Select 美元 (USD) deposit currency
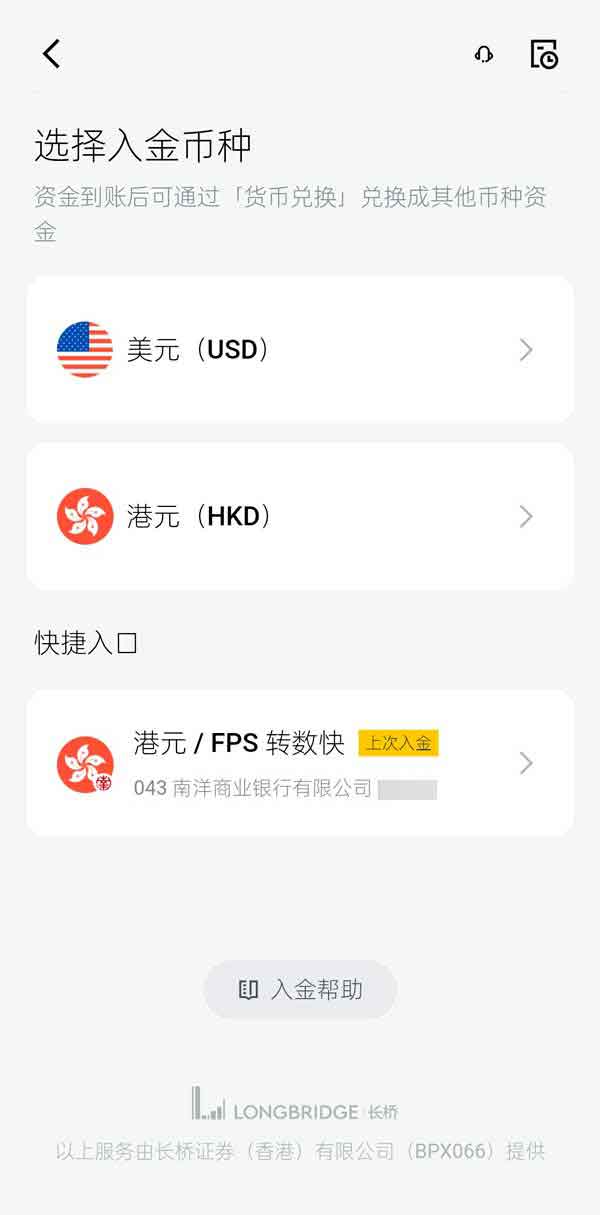600x1215 pixels. (300, 350)
